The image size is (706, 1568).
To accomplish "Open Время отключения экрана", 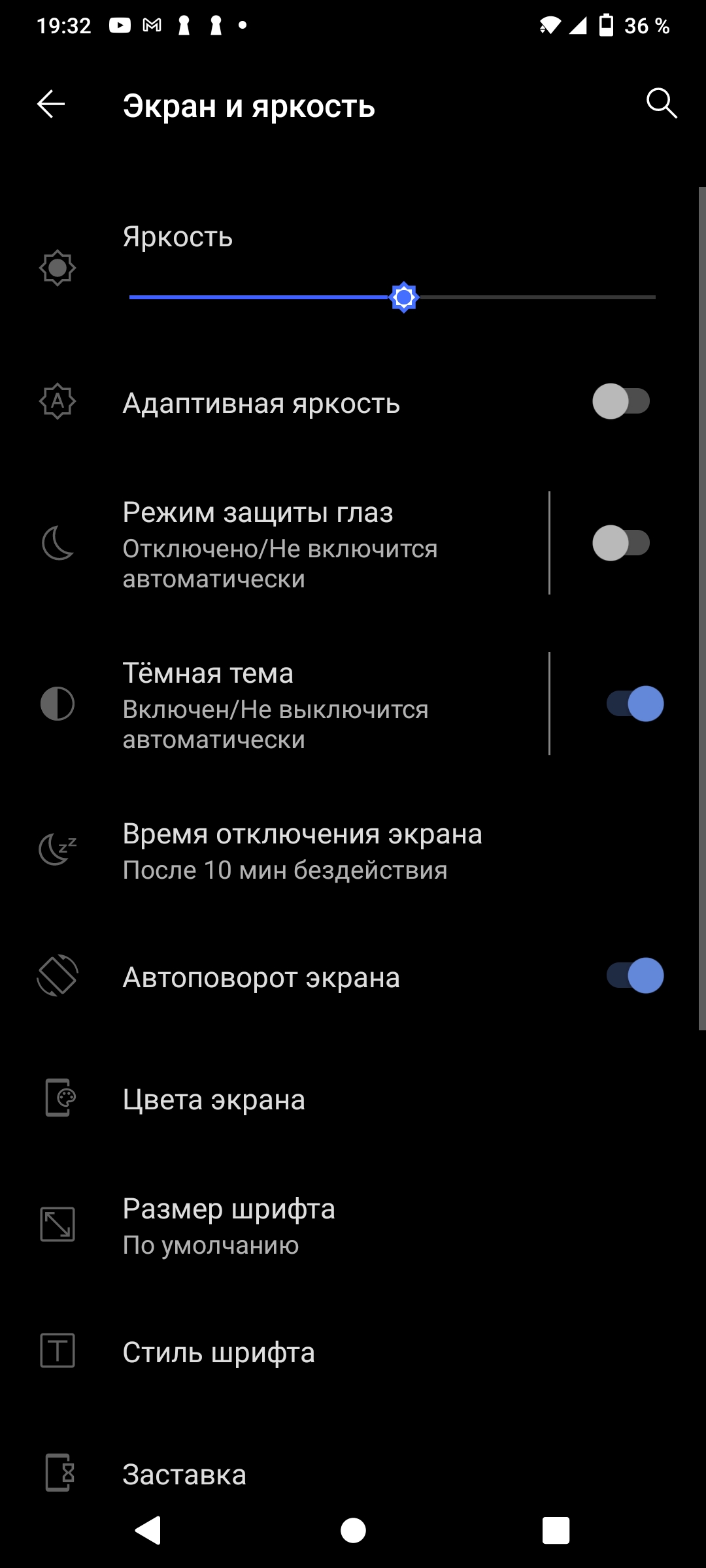I will 302,851.
